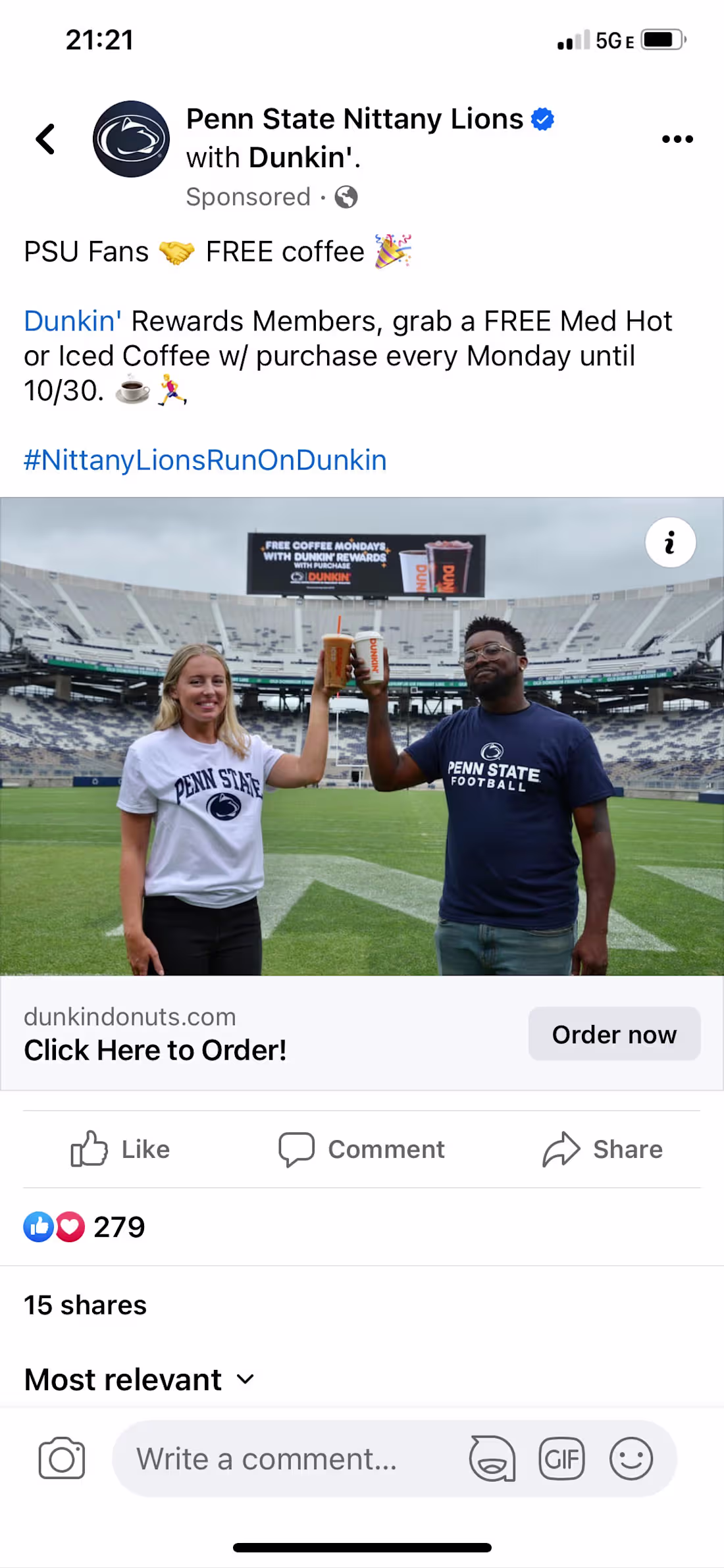Tap the ad info 'i' icon on the image

click(670, 542)
